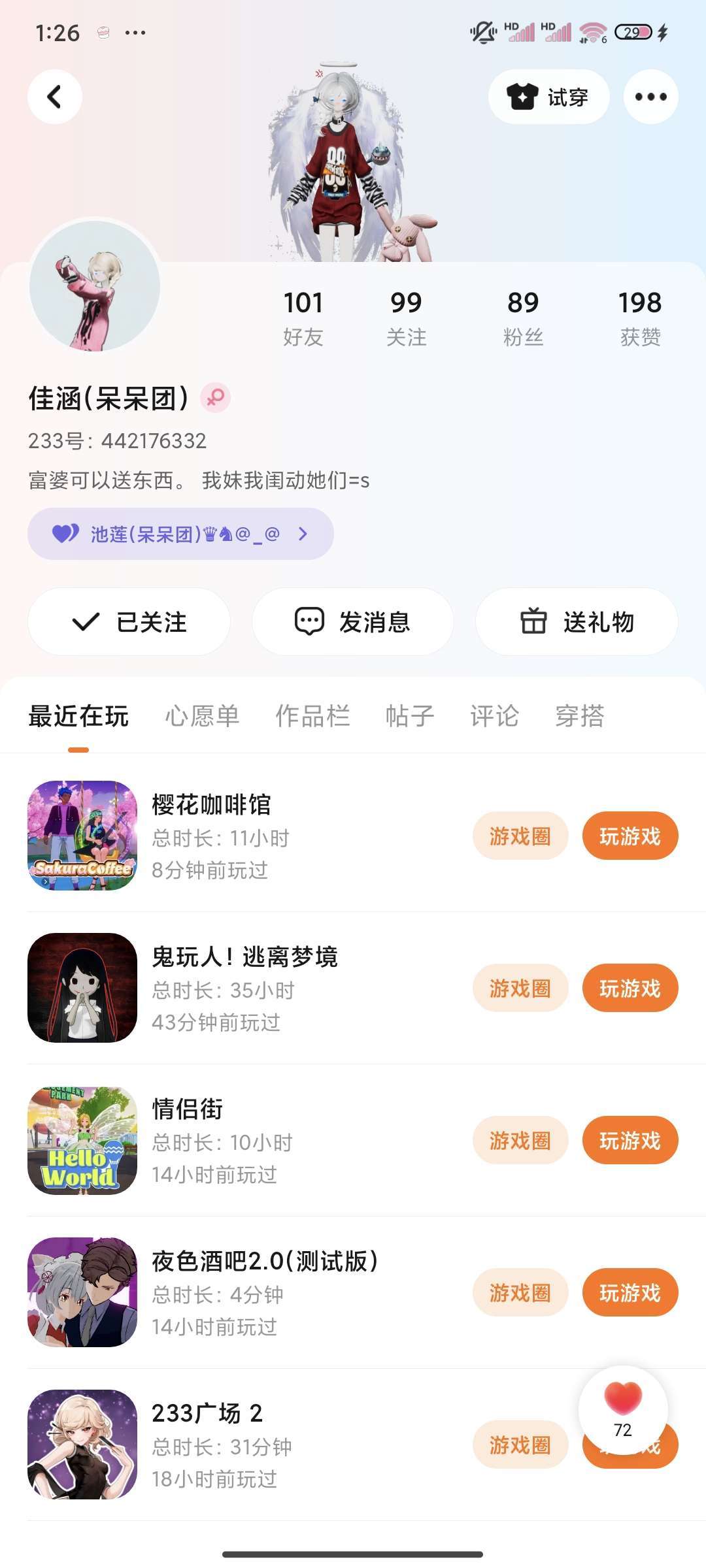Switch to the 帖子 tab
Screen dimensions: 706x1568
pyautogui.click(x=410, y=716)
